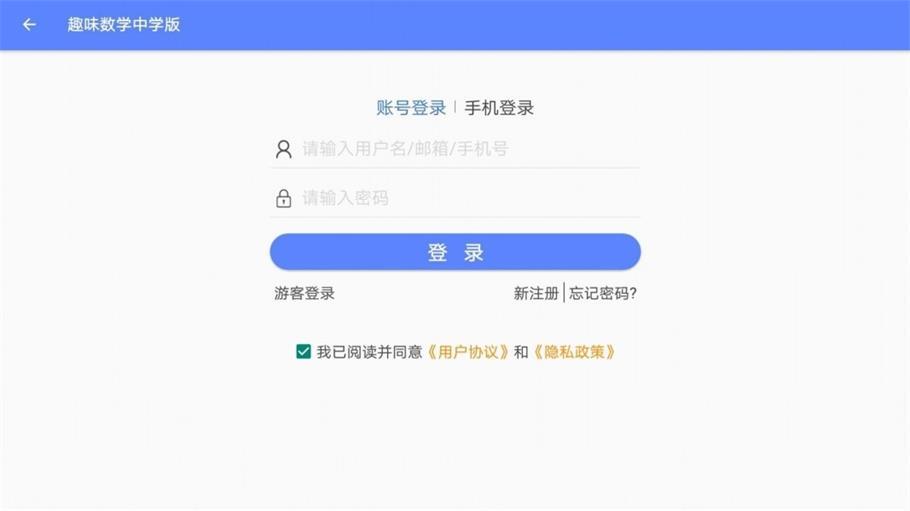Uncheck the agreement checkbox
Viewport: 910px width, 511px height.
click(x=303, y=352)
